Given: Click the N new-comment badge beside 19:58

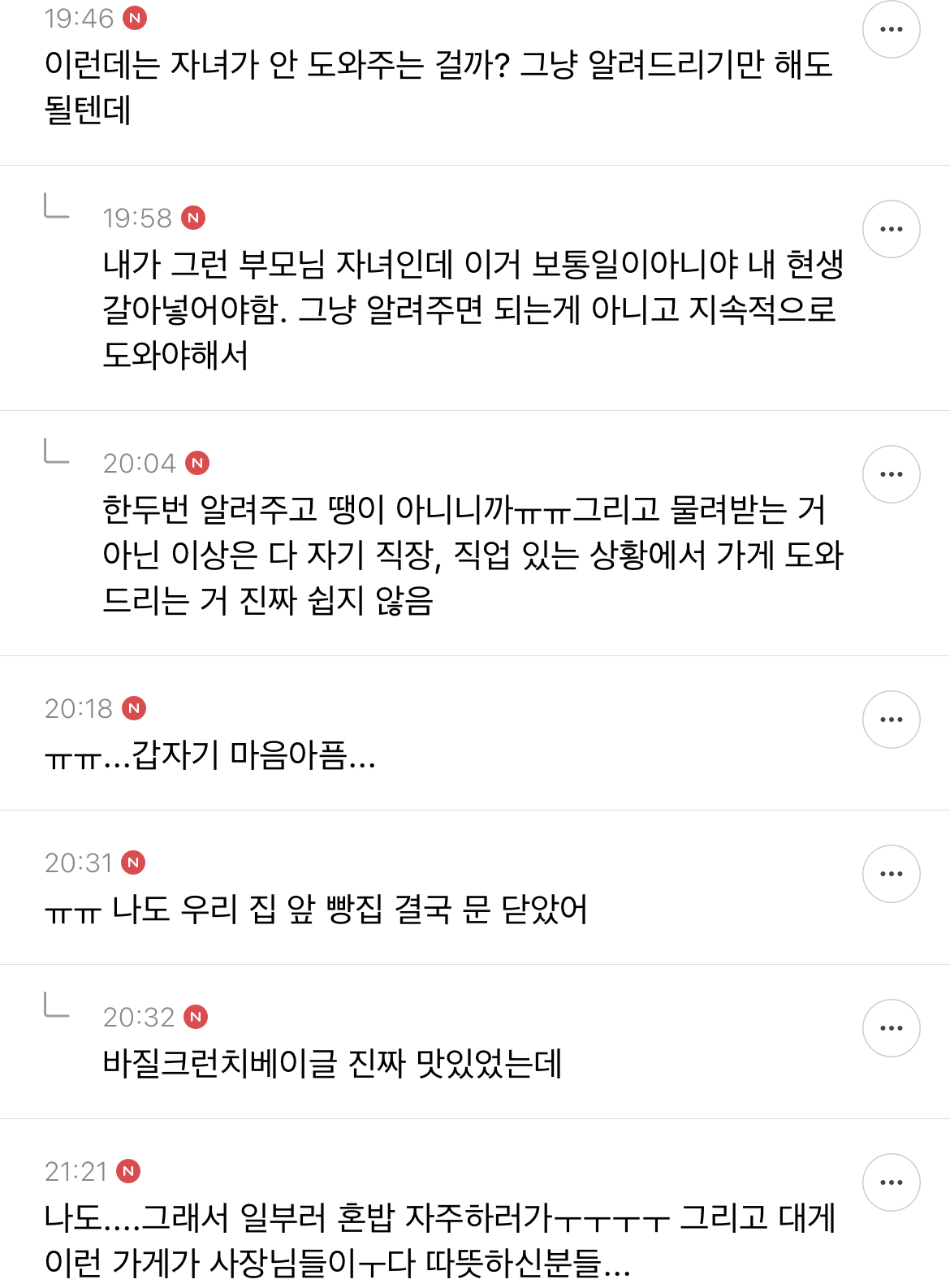Looking at the screenshot, I should point(195,218).
